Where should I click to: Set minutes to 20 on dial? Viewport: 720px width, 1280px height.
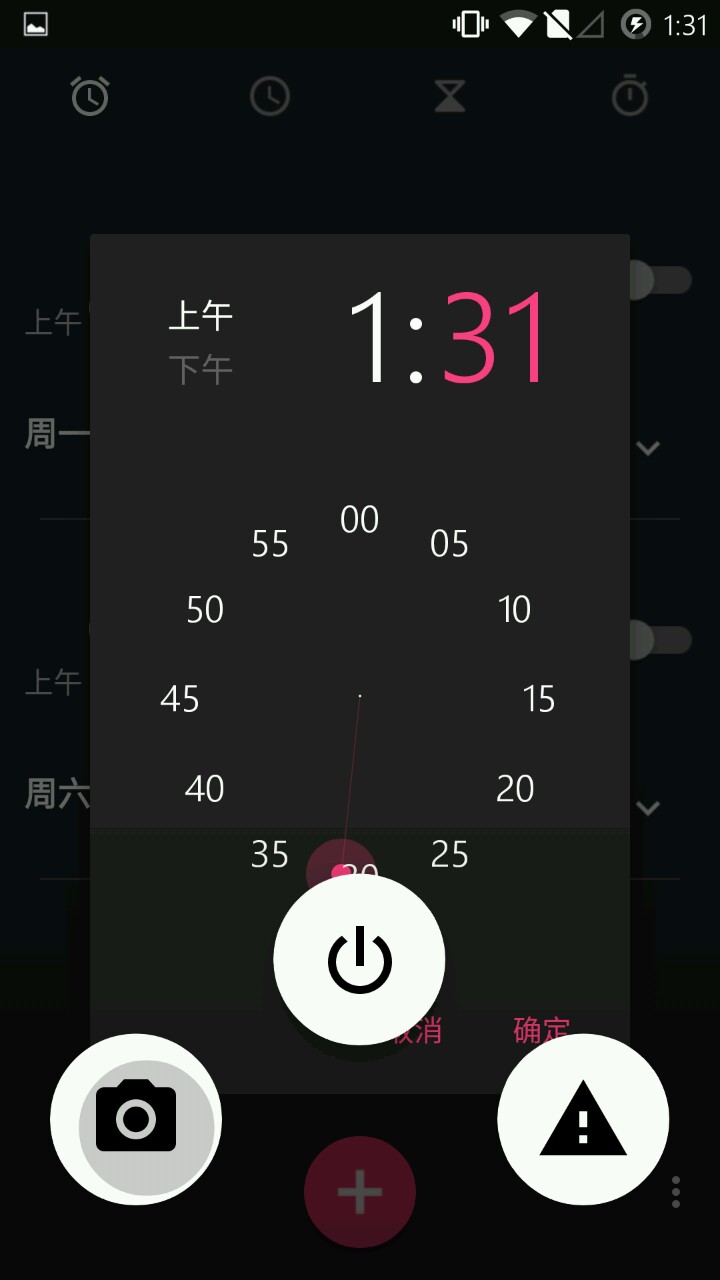click(515, 789)
